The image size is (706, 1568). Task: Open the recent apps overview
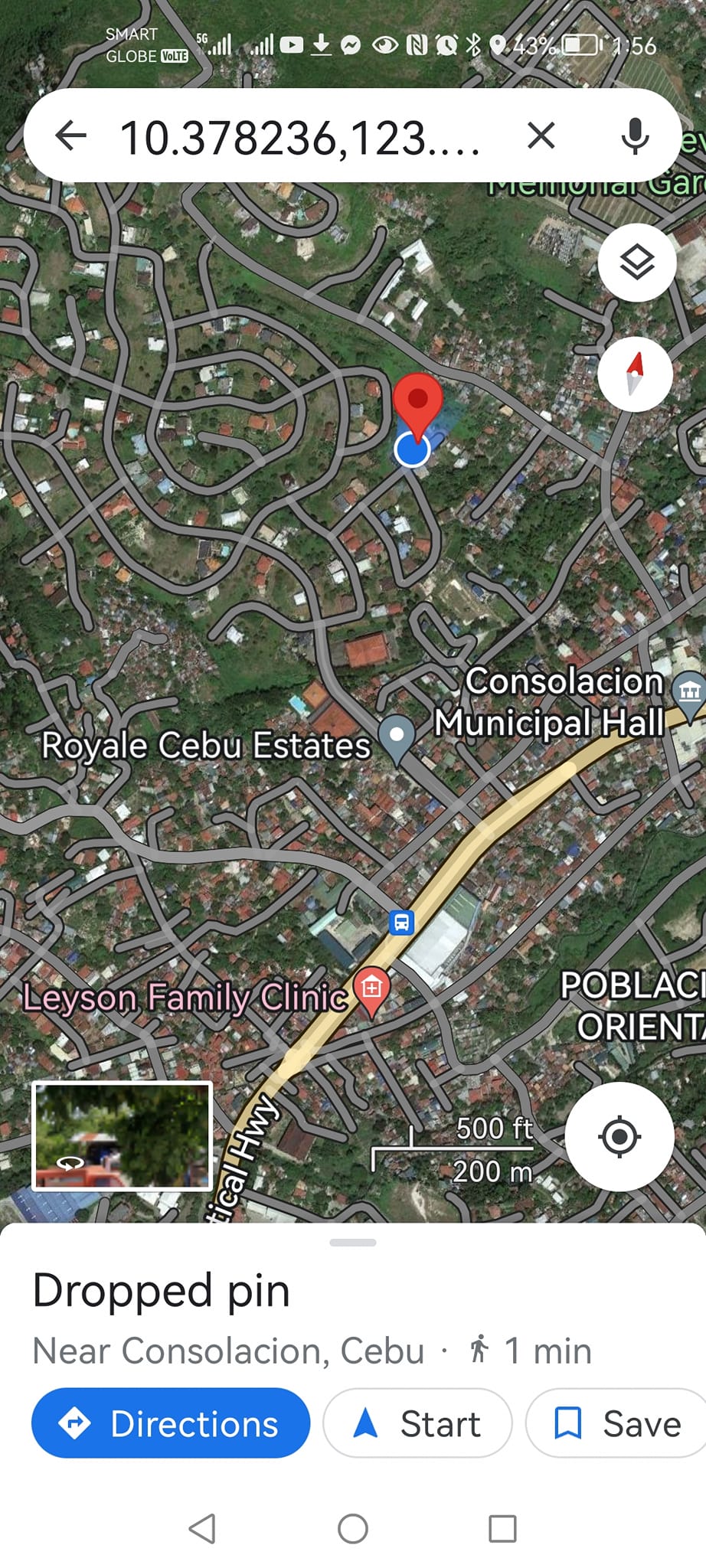click(x=502, y=1529)
